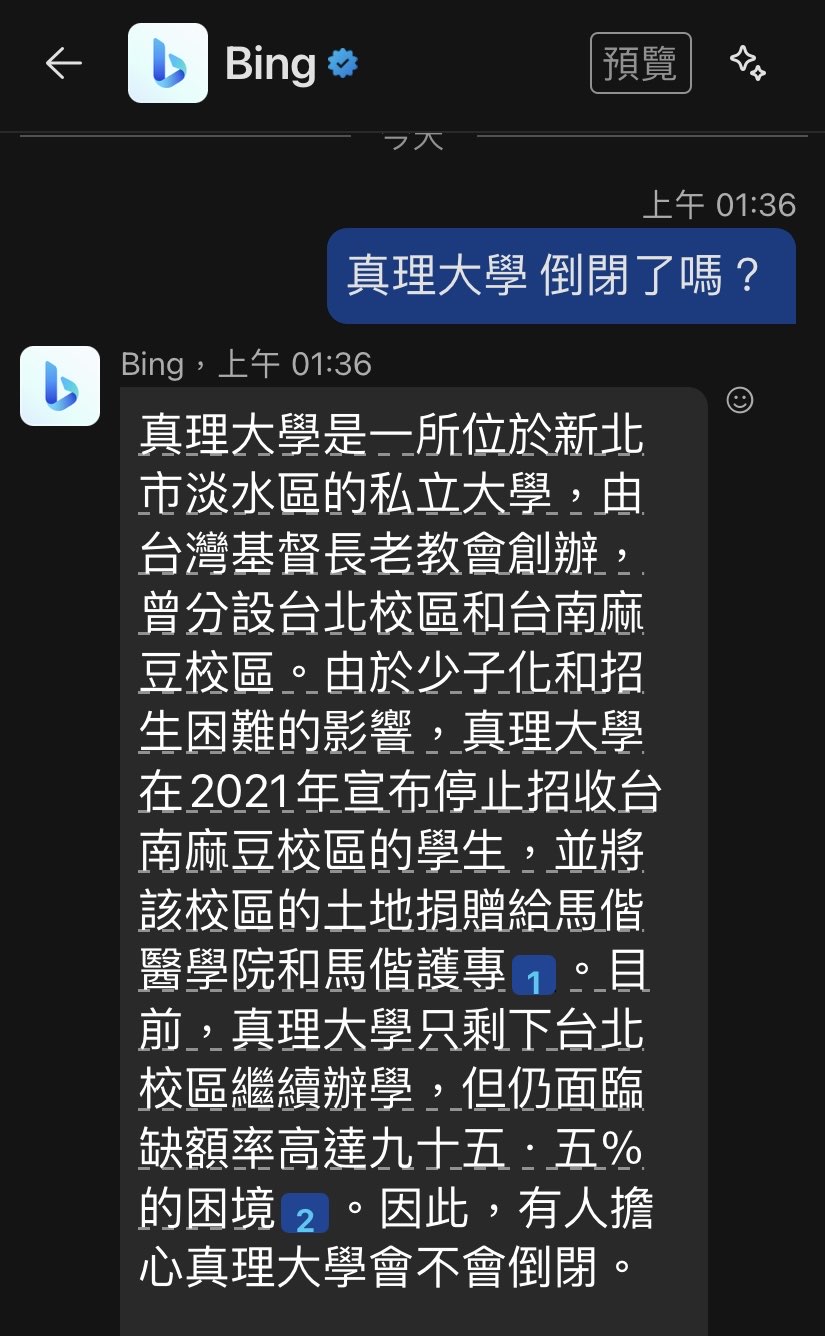Open citation reference 2
The width and height of the screenshot is (825, 1336).
tap(304, 1214)
